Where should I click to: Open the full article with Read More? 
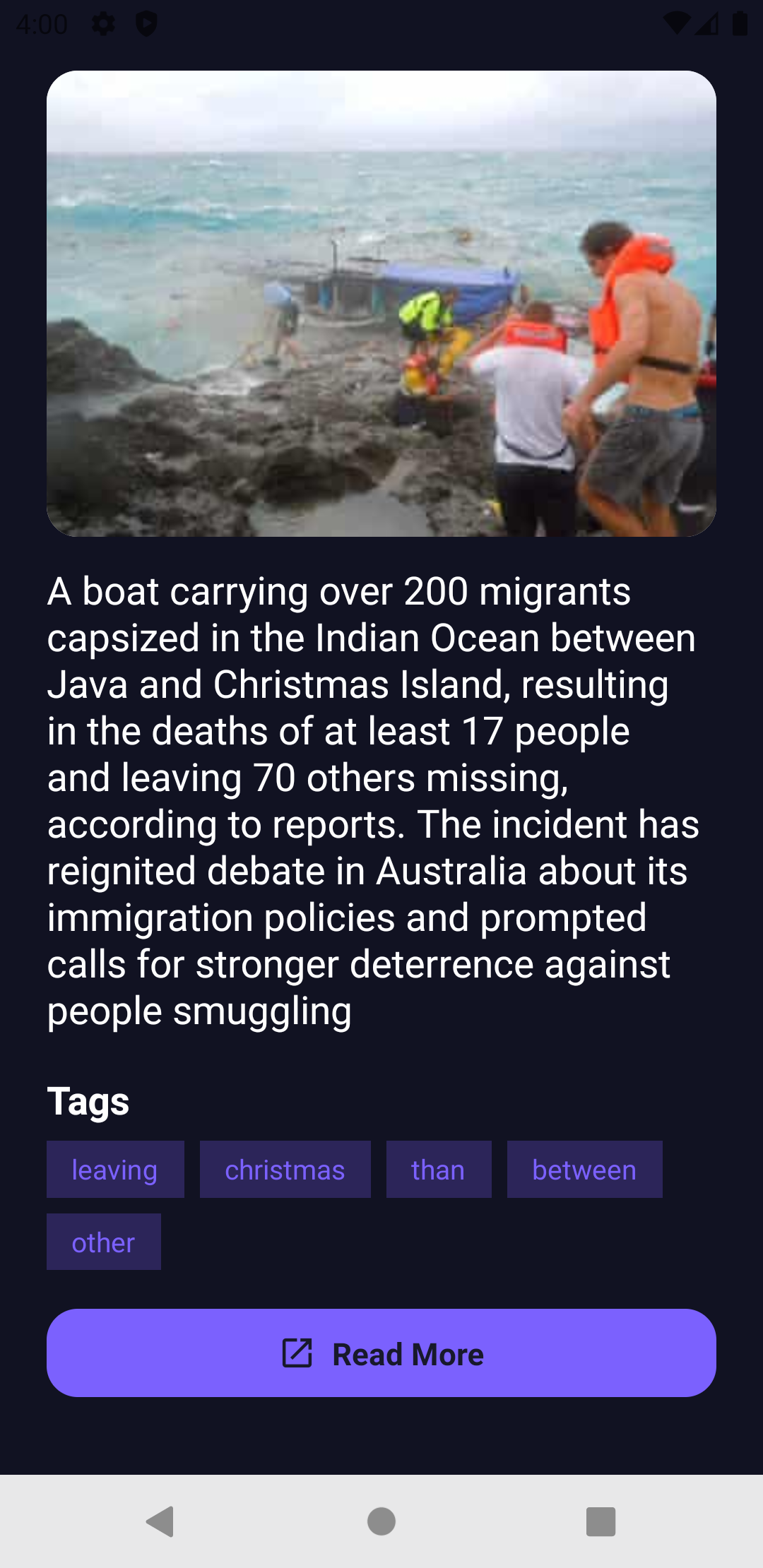381,1353
